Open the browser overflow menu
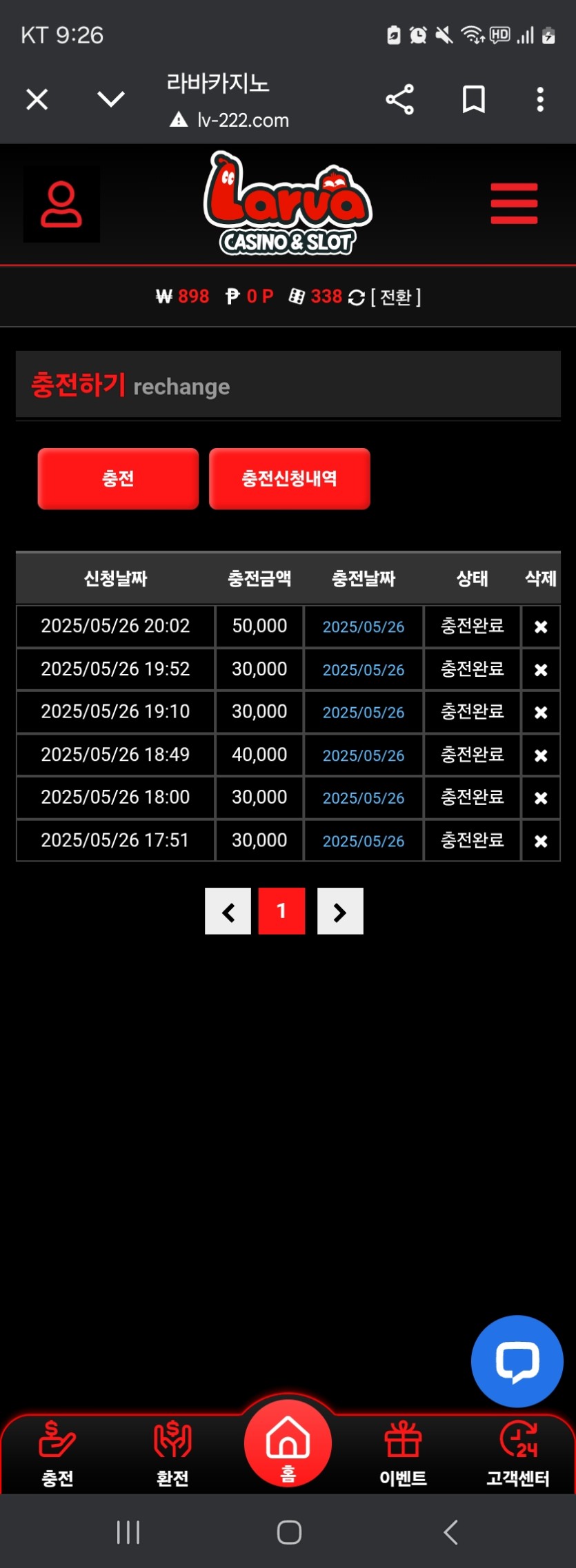Viewport: 576px width, 1568px height. 540,99
